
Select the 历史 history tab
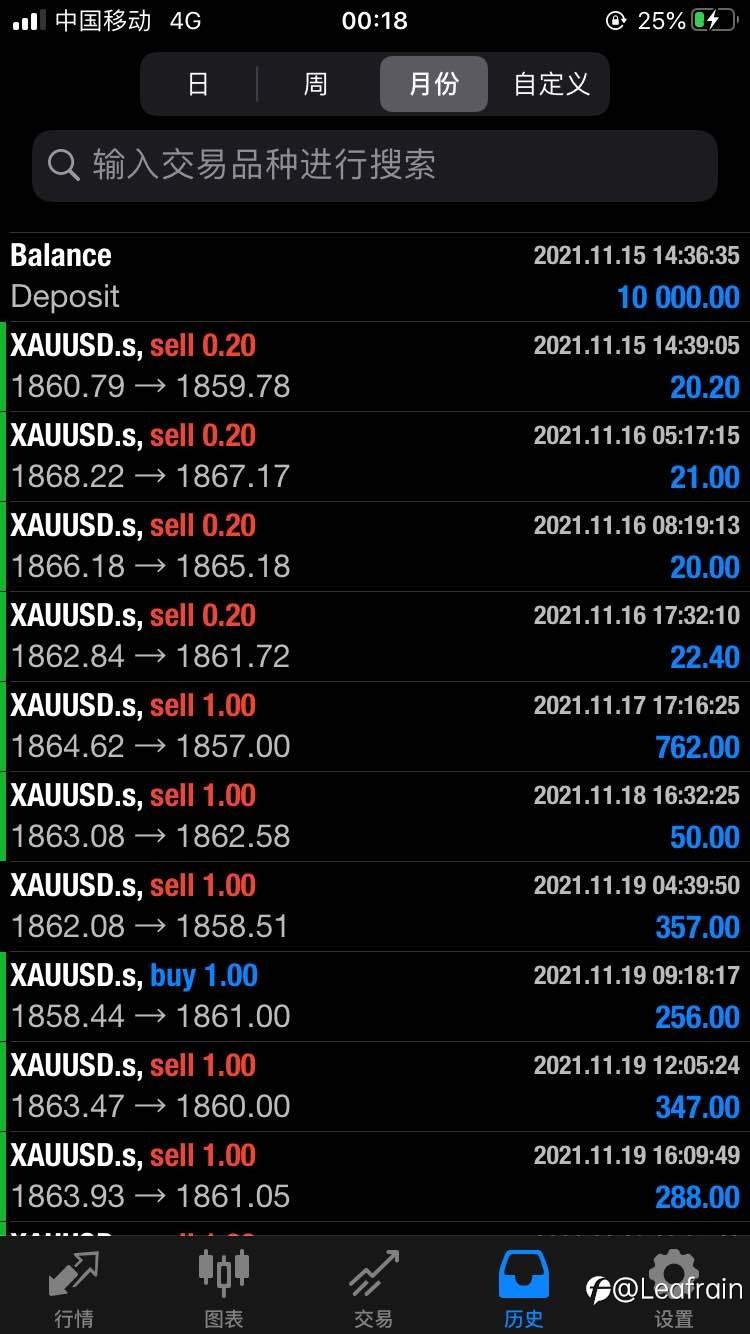pyautogui.click(x=524, y=1287)
